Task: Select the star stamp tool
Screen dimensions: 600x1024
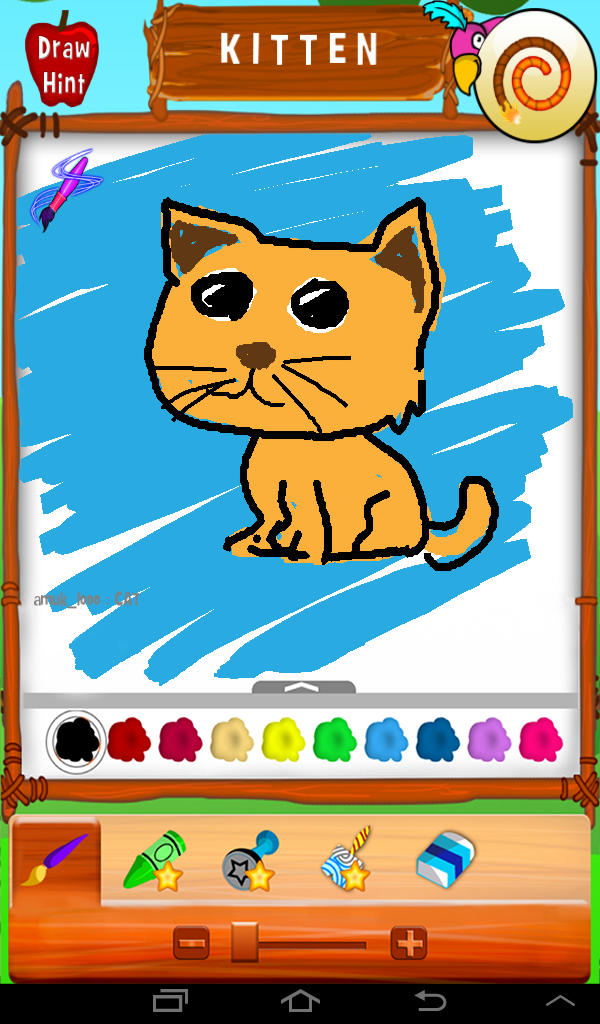Action: coord(250,860)
